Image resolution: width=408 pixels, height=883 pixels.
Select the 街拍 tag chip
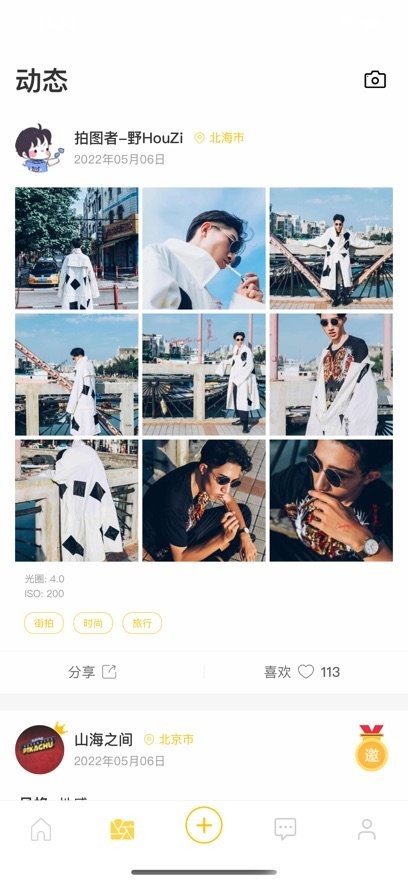(x=44, y=623)
